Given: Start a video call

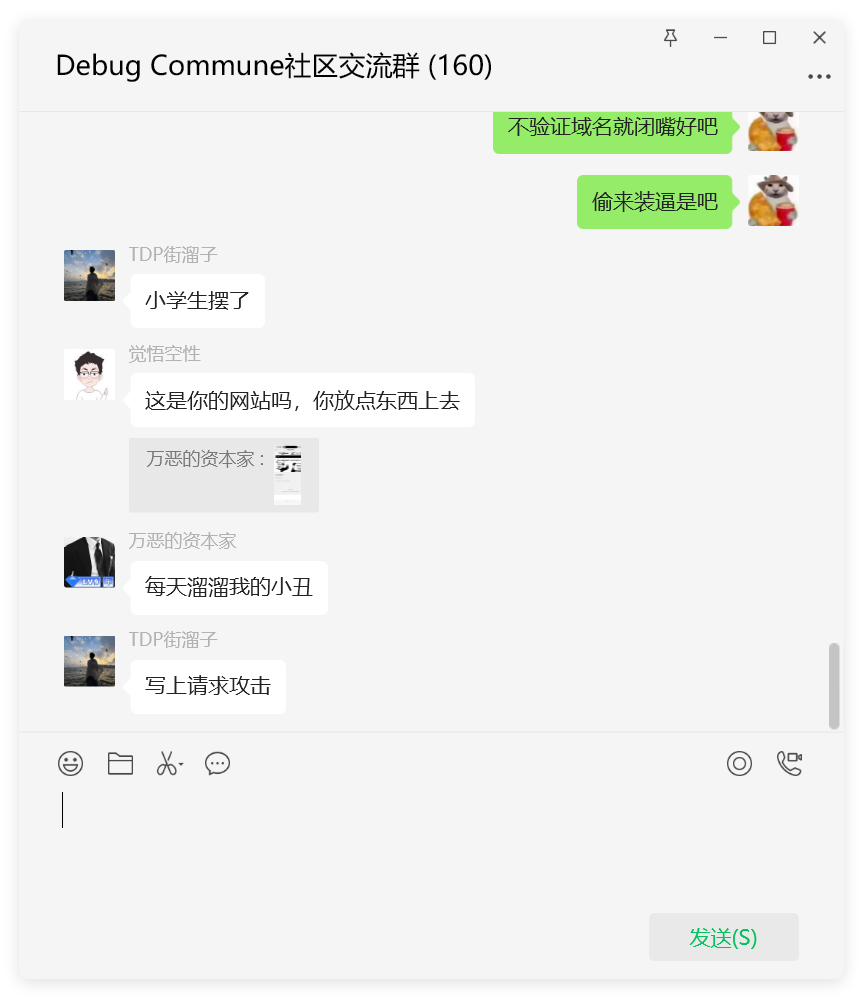Looking at the screenshot, I should (789, 764).
